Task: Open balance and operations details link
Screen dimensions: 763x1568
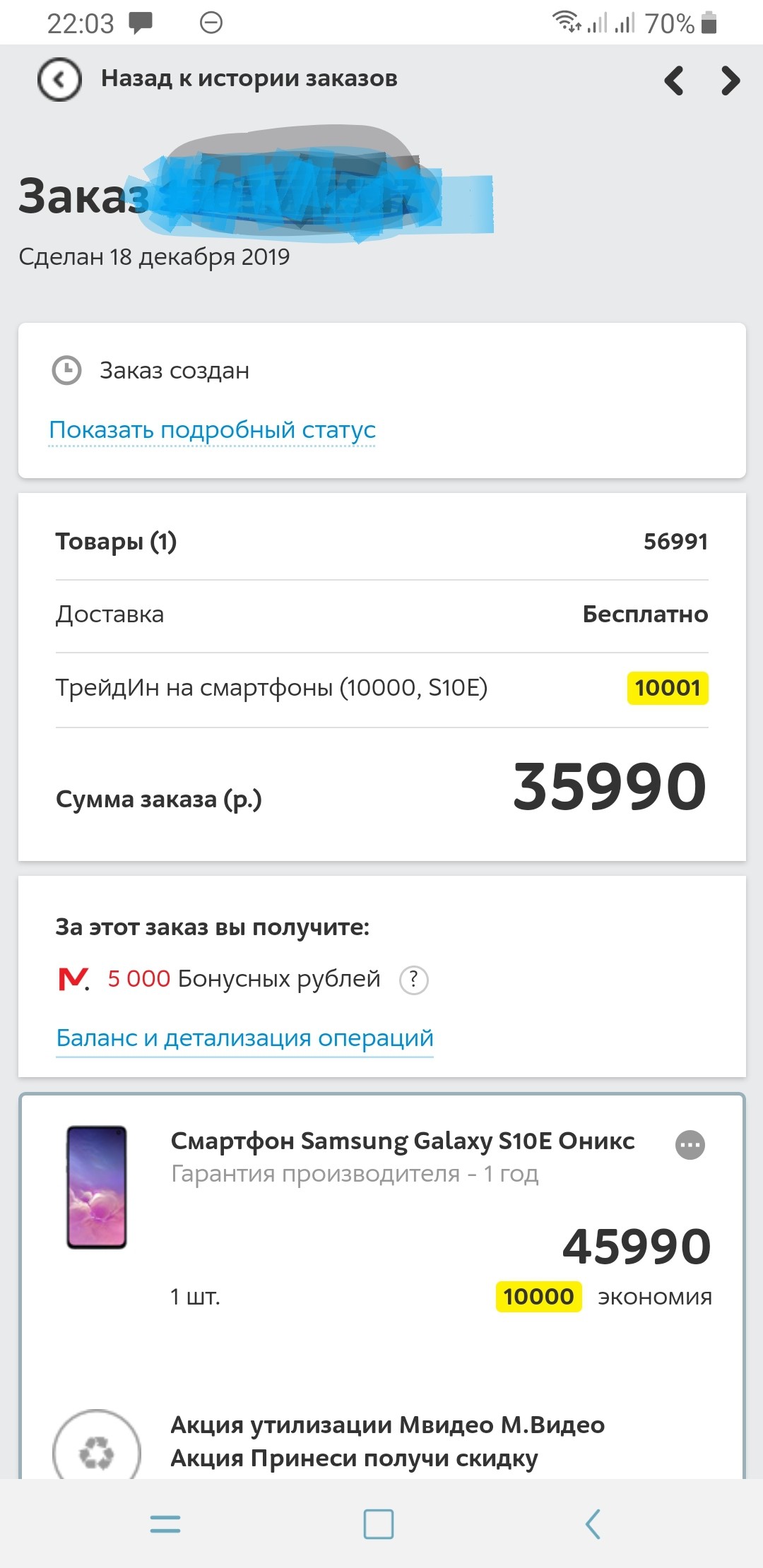Action: (x=244, y=1038)
